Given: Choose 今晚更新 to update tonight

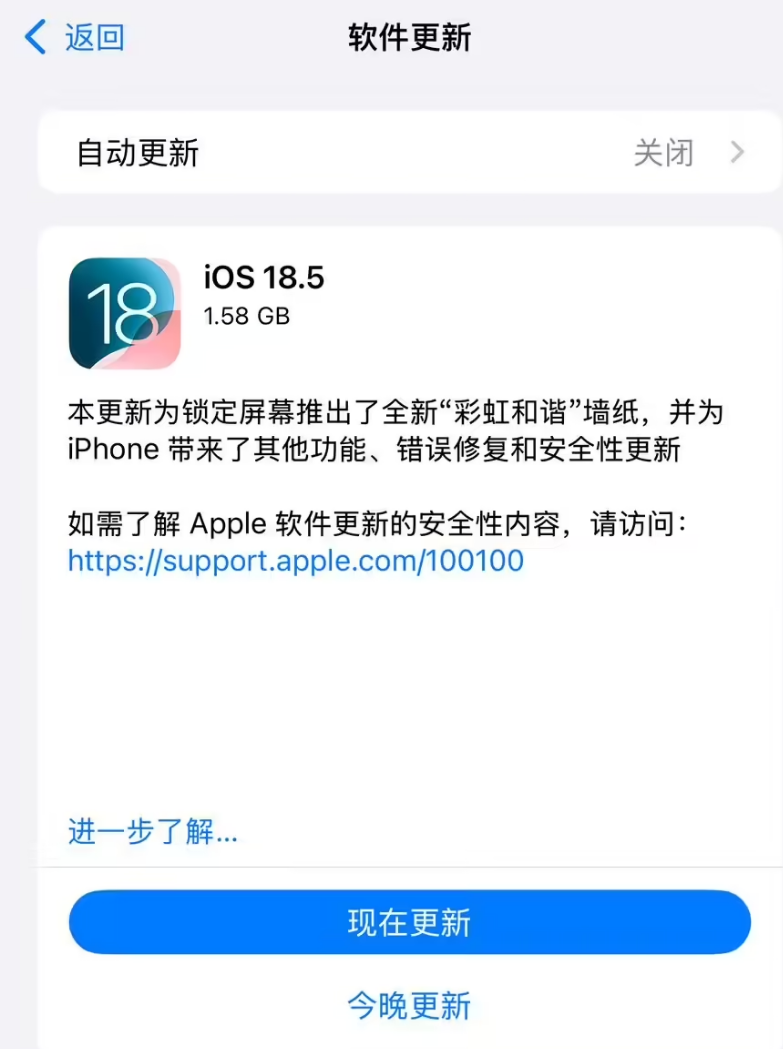Looking at the screenshot, I should coord(409,1007).
